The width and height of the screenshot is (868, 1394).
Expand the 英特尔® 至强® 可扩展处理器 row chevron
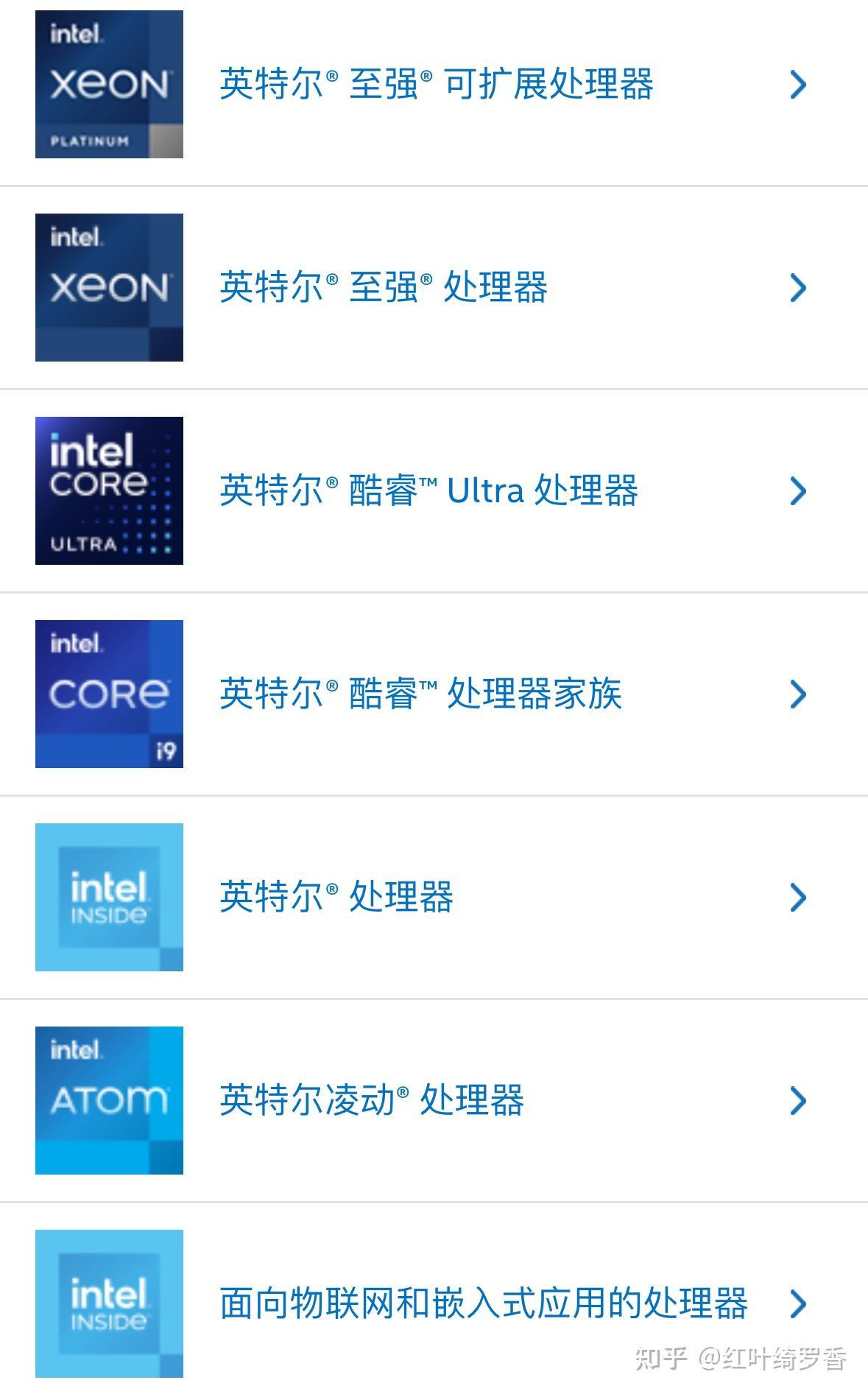[797, 85]
